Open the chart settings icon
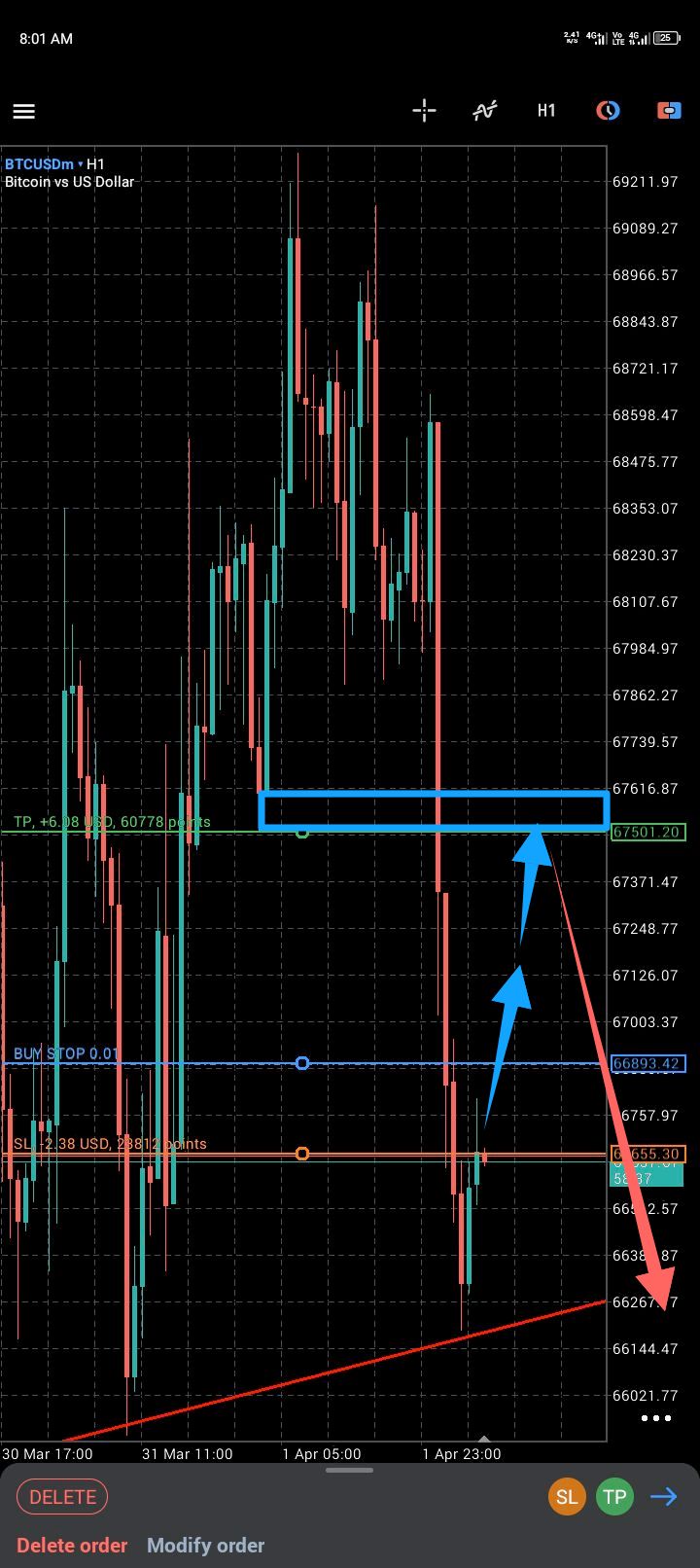 608,110
